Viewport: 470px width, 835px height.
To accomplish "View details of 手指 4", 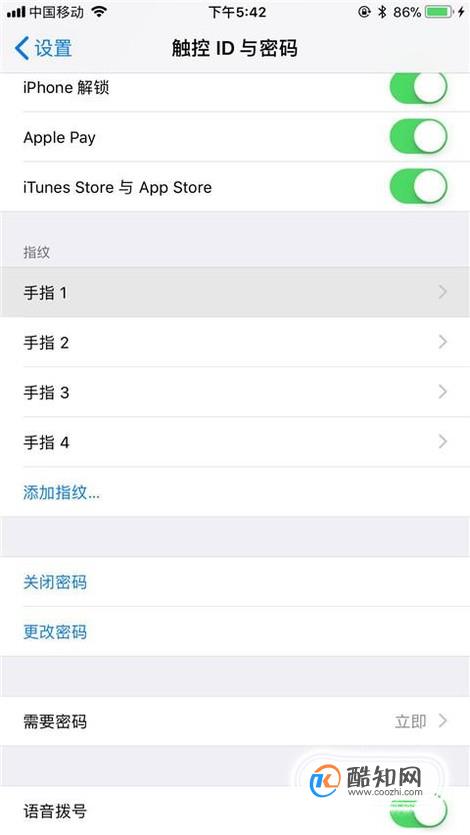I will pyautogui.click(x=235, y=443).
